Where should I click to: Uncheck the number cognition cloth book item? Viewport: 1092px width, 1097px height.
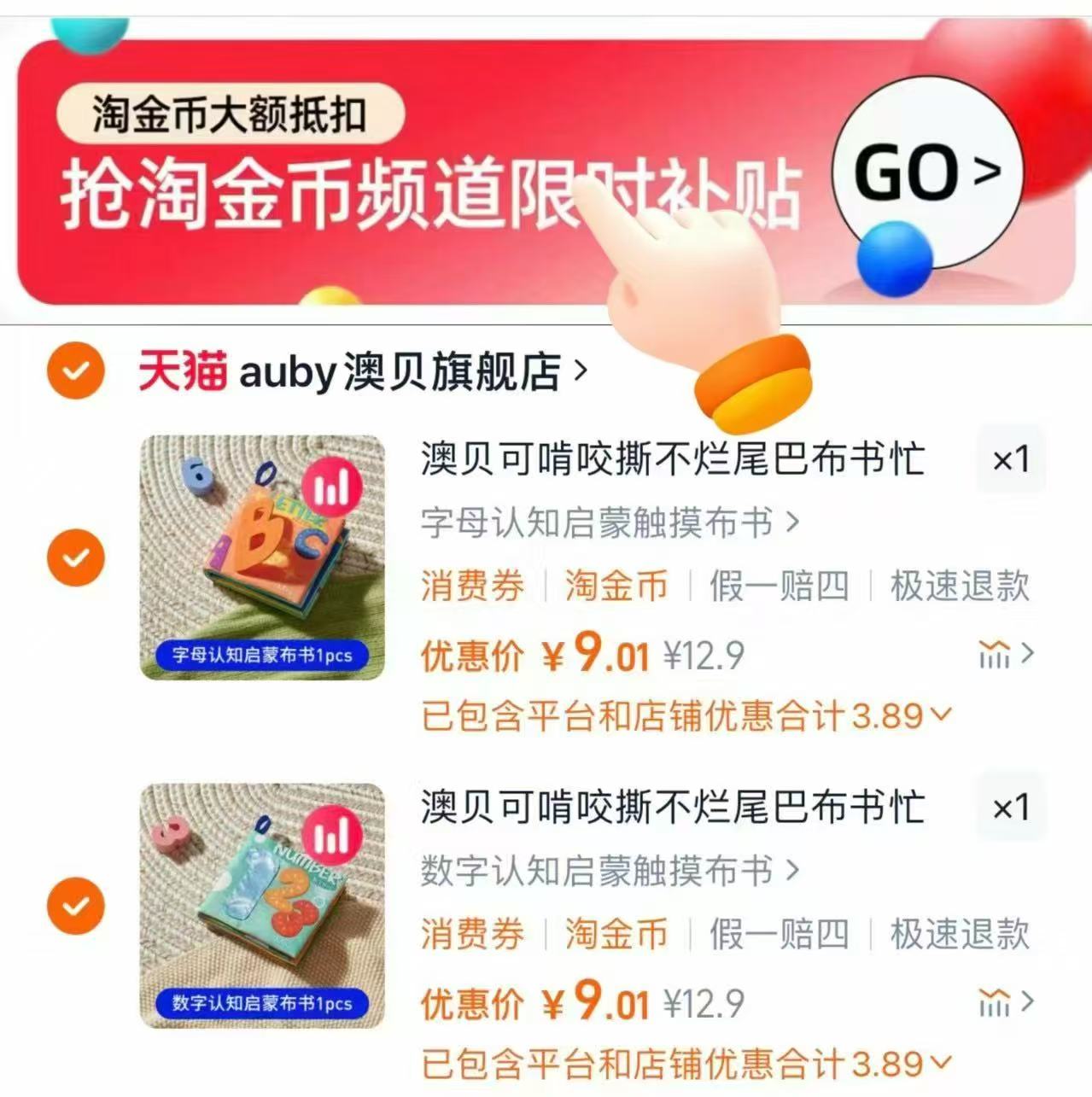click(75, 904)
